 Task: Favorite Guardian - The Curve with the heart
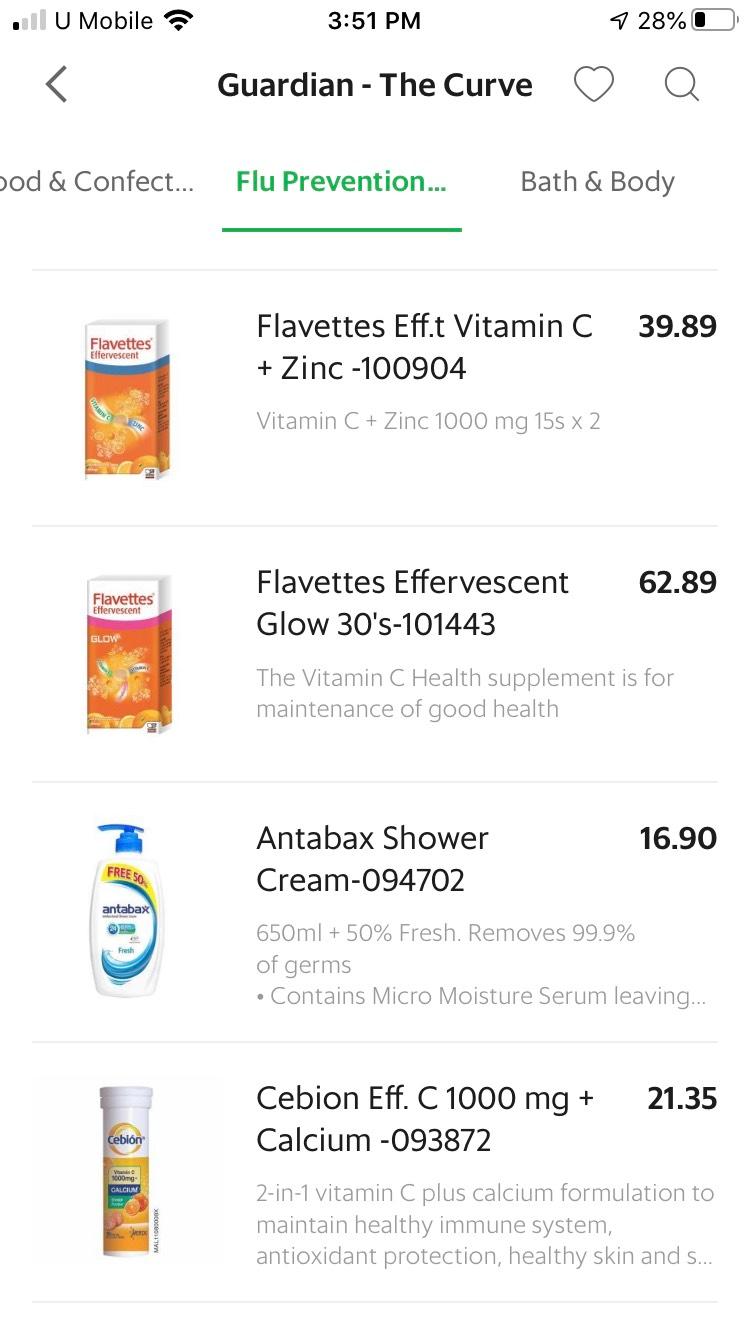point(593,85)
